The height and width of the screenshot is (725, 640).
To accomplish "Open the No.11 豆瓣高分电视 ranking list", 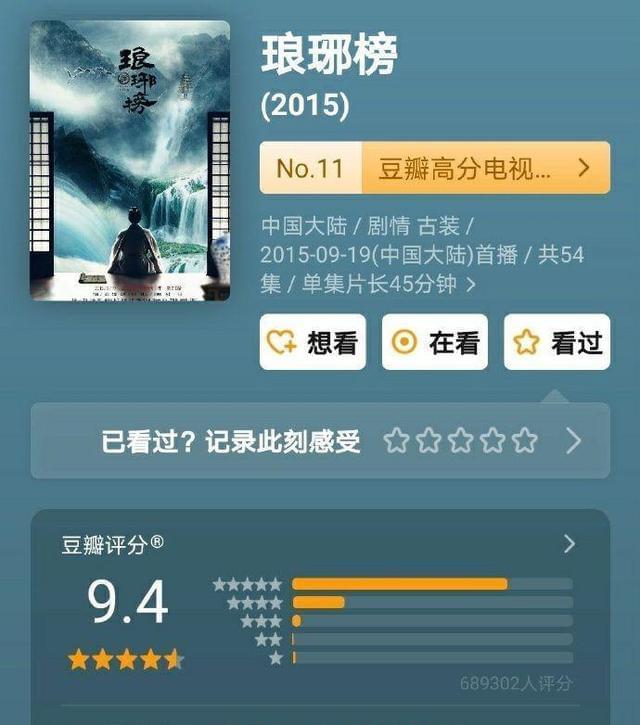I will click(434, 168).
